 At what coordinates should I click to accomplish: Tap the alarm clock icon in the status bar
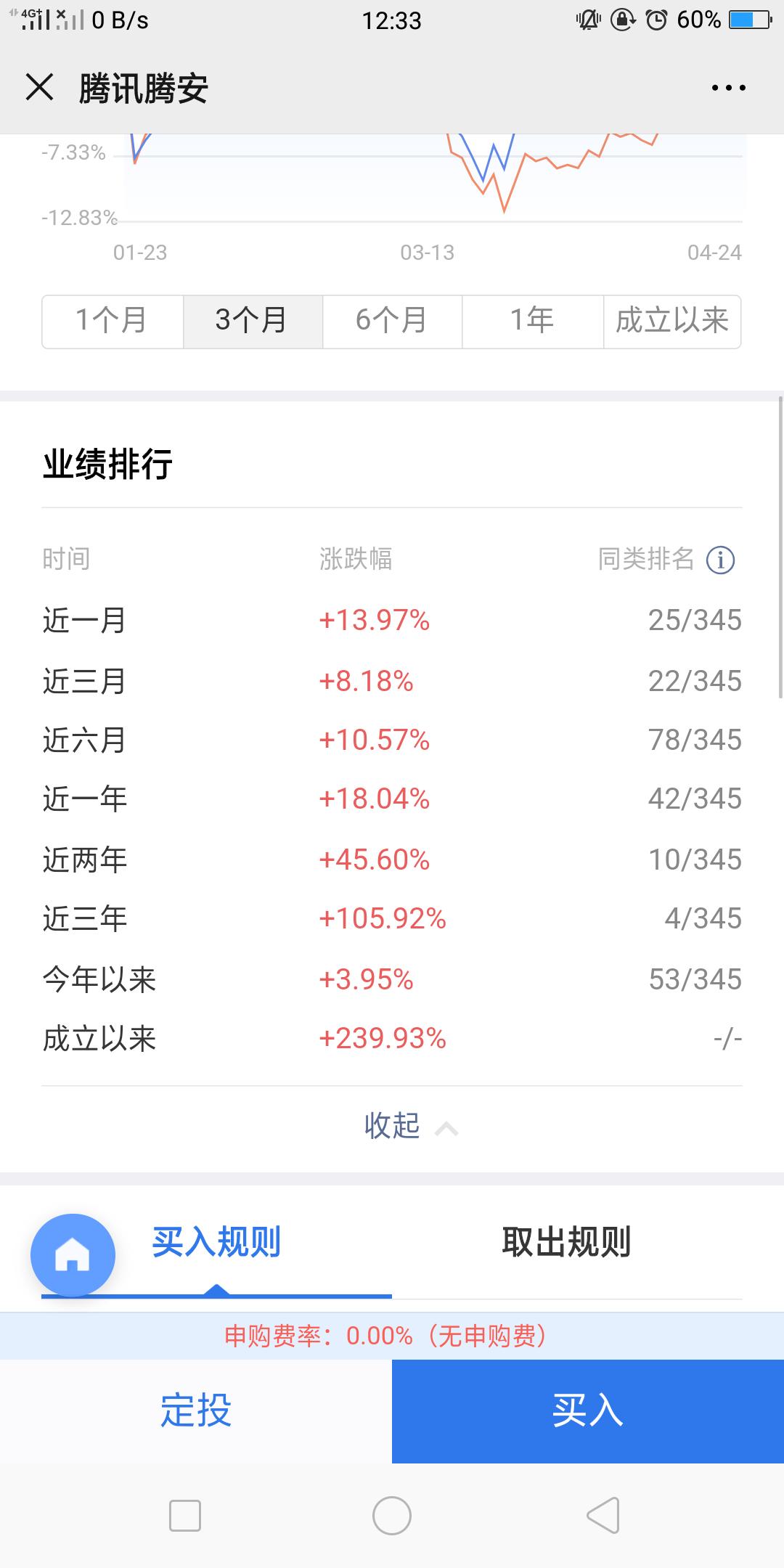coord(656,21)
